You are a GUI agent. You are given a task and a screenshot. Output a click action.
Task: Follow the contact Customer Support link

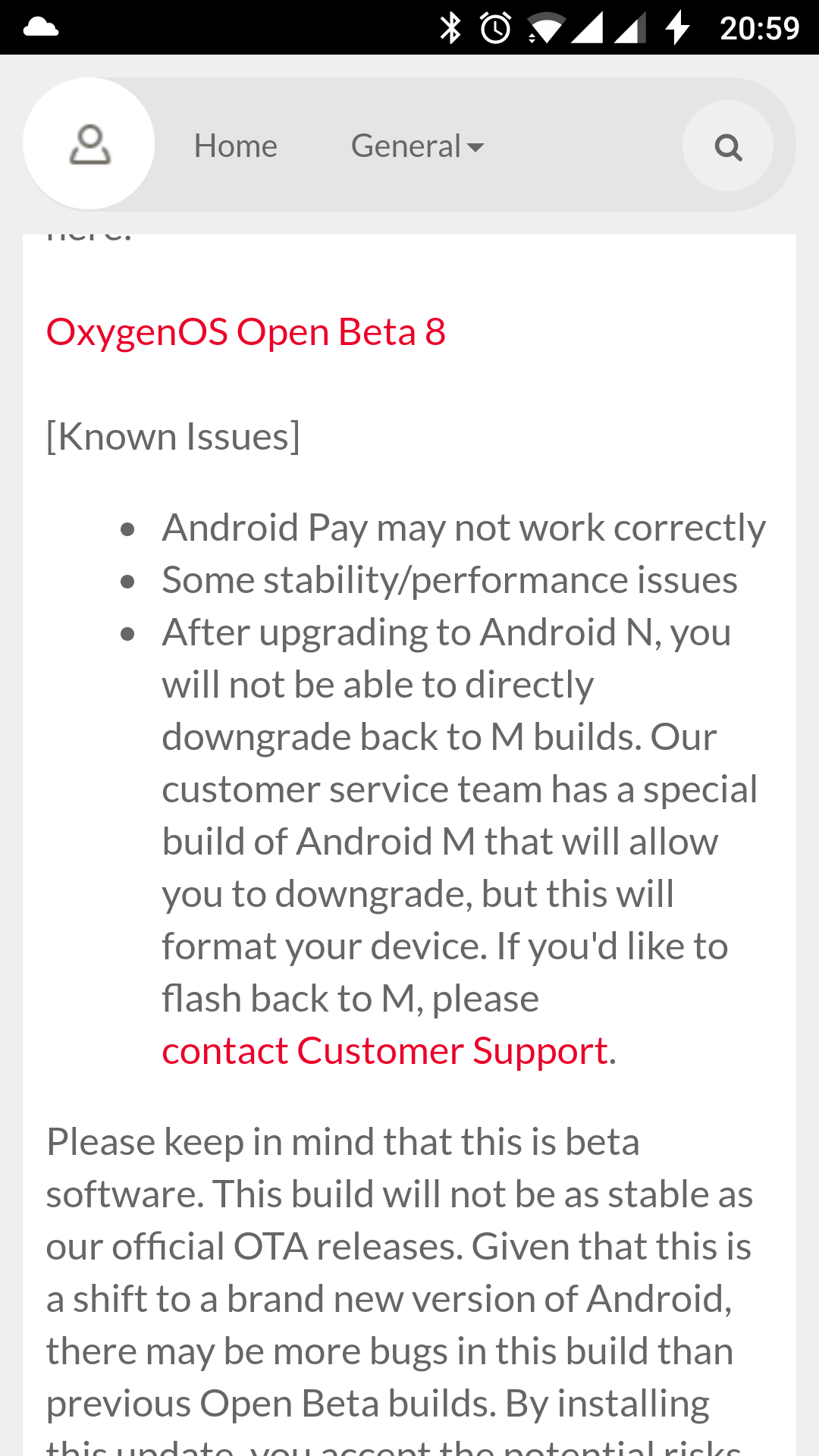coord(385,1051)
